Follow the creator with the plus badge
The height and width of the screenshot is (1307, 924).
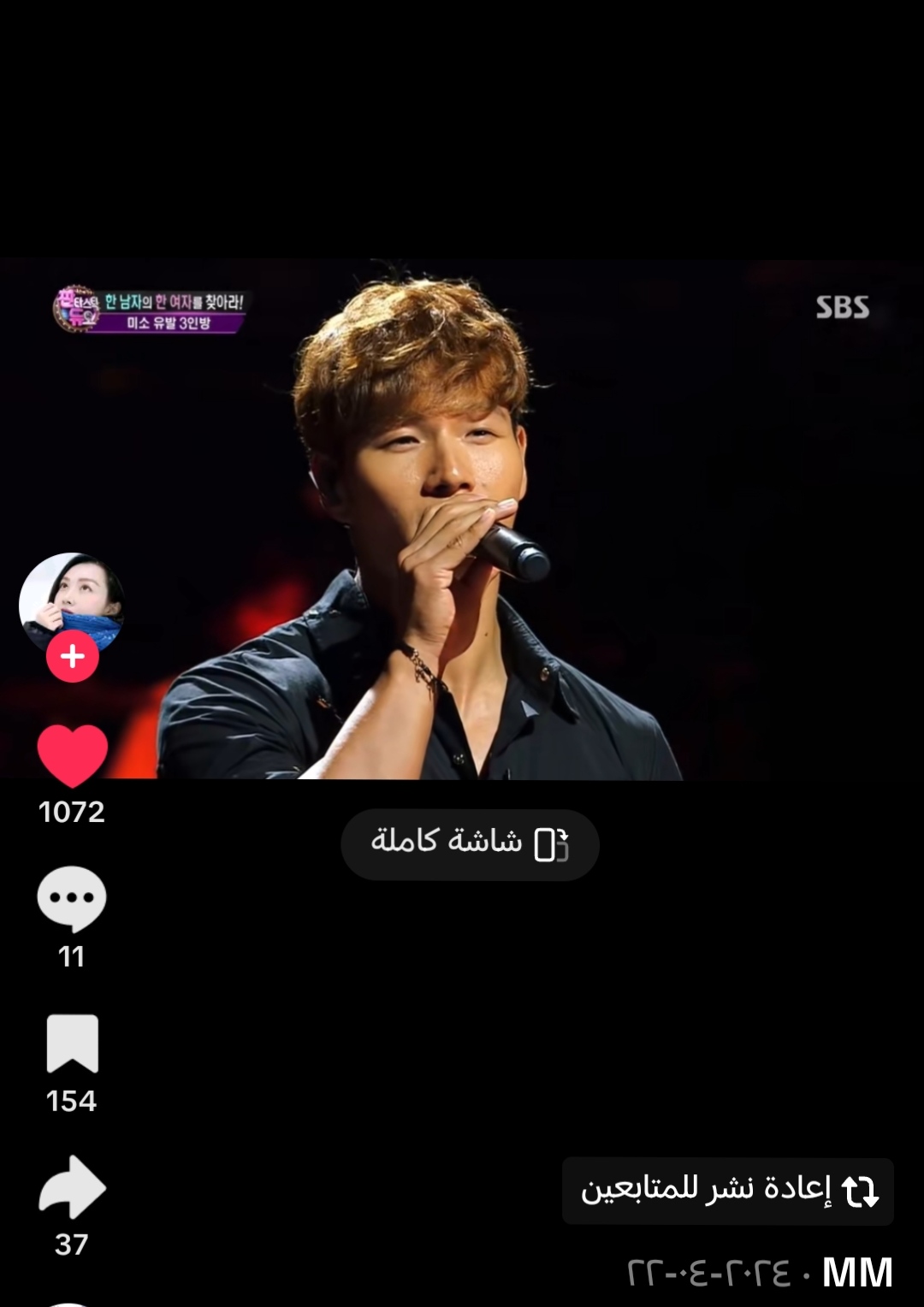tap(73, 657)
